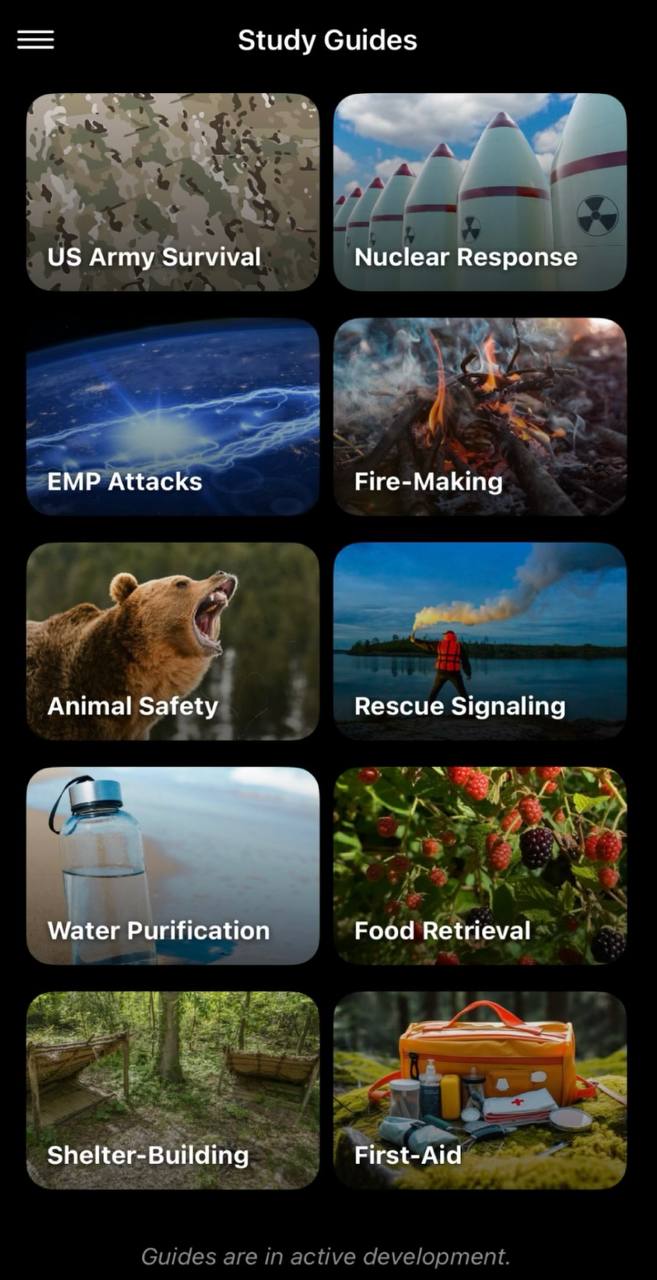Choose the Water Purification guide
The image size is (657, 1280).
pyautogui.click(x=173, y=865)
